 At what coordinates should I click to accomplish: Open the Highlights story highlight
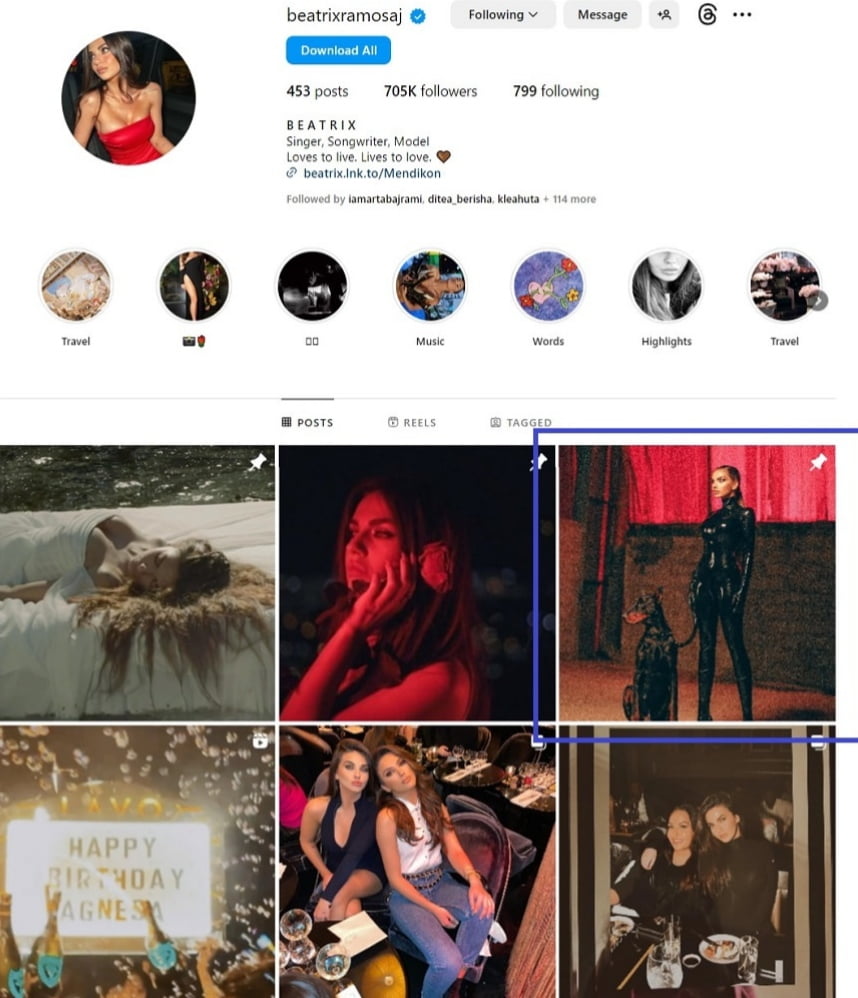click(x=666, y=286)
